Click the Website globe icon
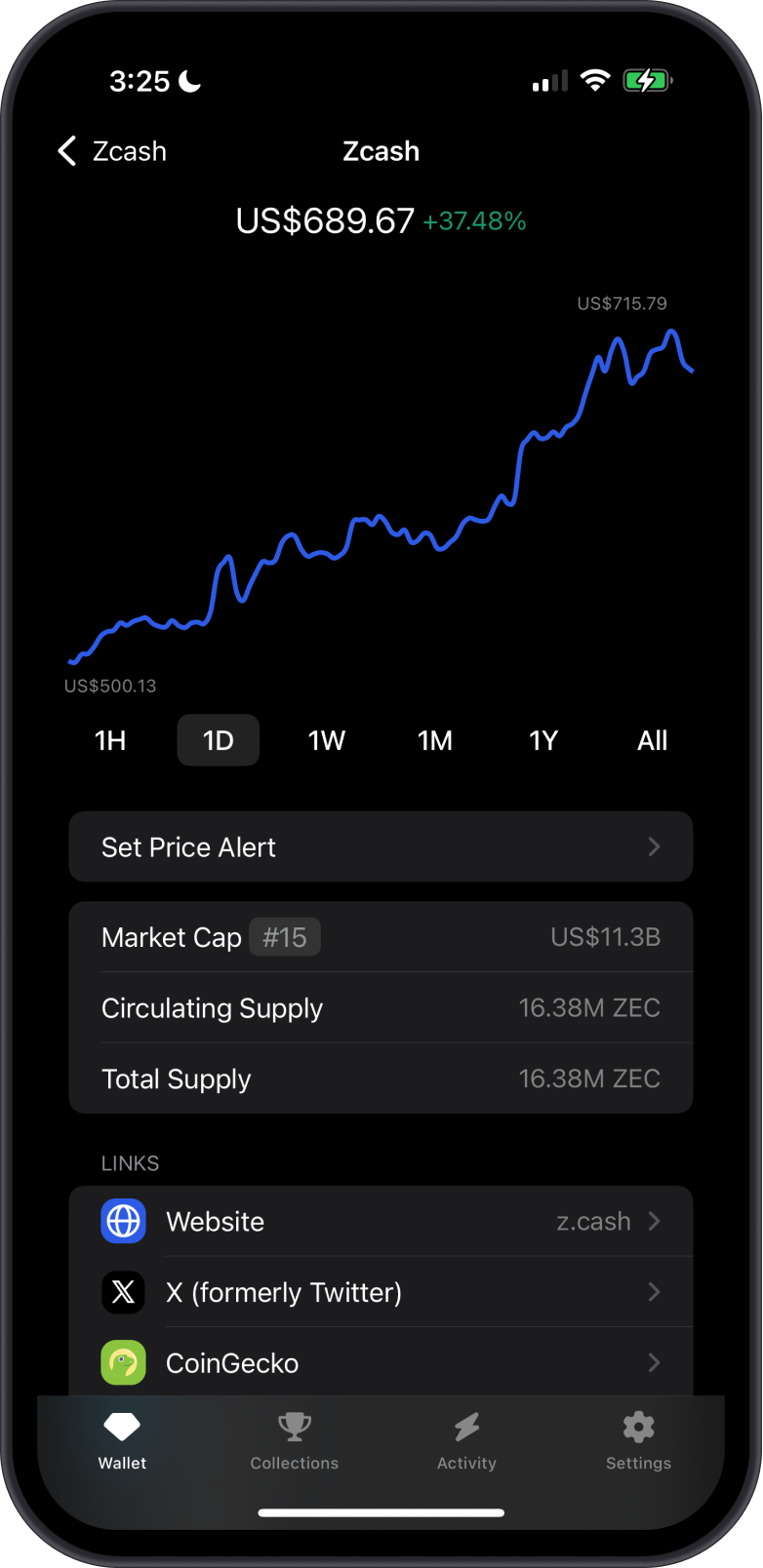Screen dimensions: 763x1568 pos(123,1220)
